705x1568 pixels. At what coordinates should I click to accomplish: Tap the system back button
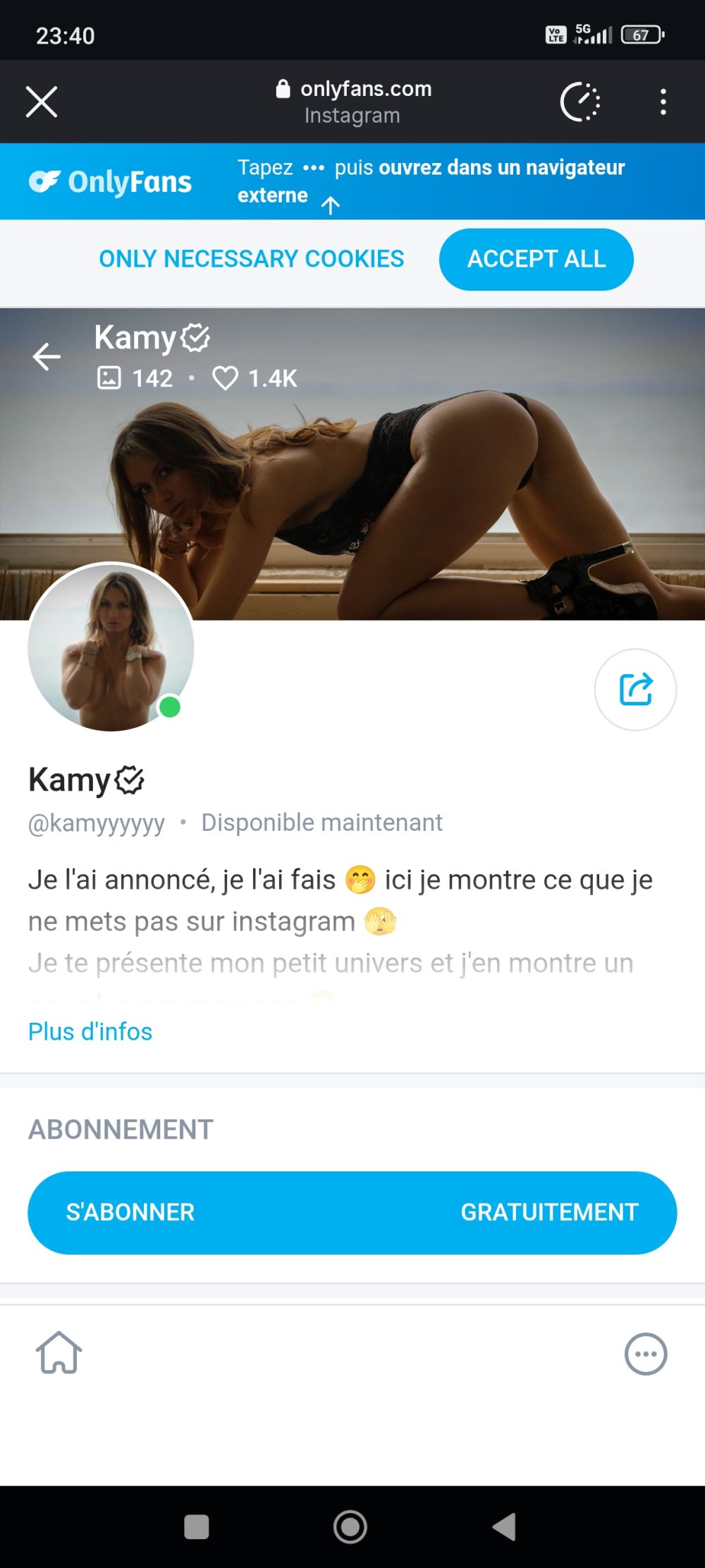tap(505, 1527)
